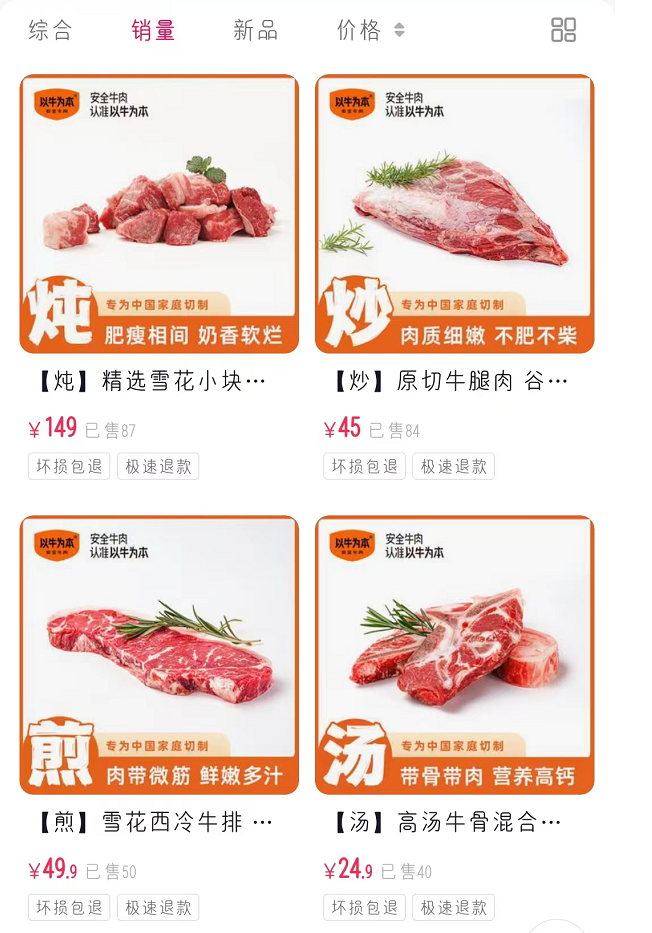Open the 【煎】雪花西冷牛排 product card
Viewport: 652px width, 933px height.
159,655
